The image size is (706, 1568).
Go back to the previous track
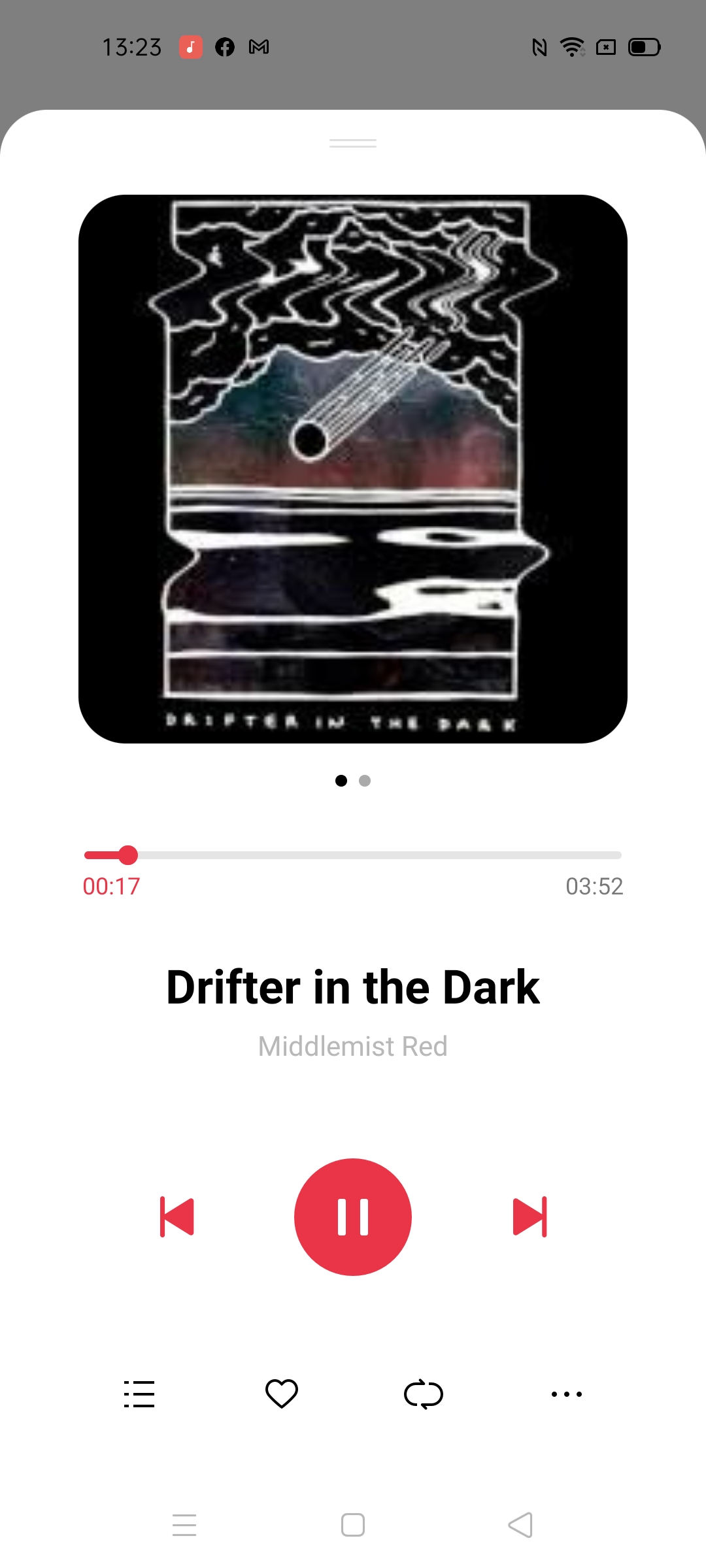point(176,1217)
